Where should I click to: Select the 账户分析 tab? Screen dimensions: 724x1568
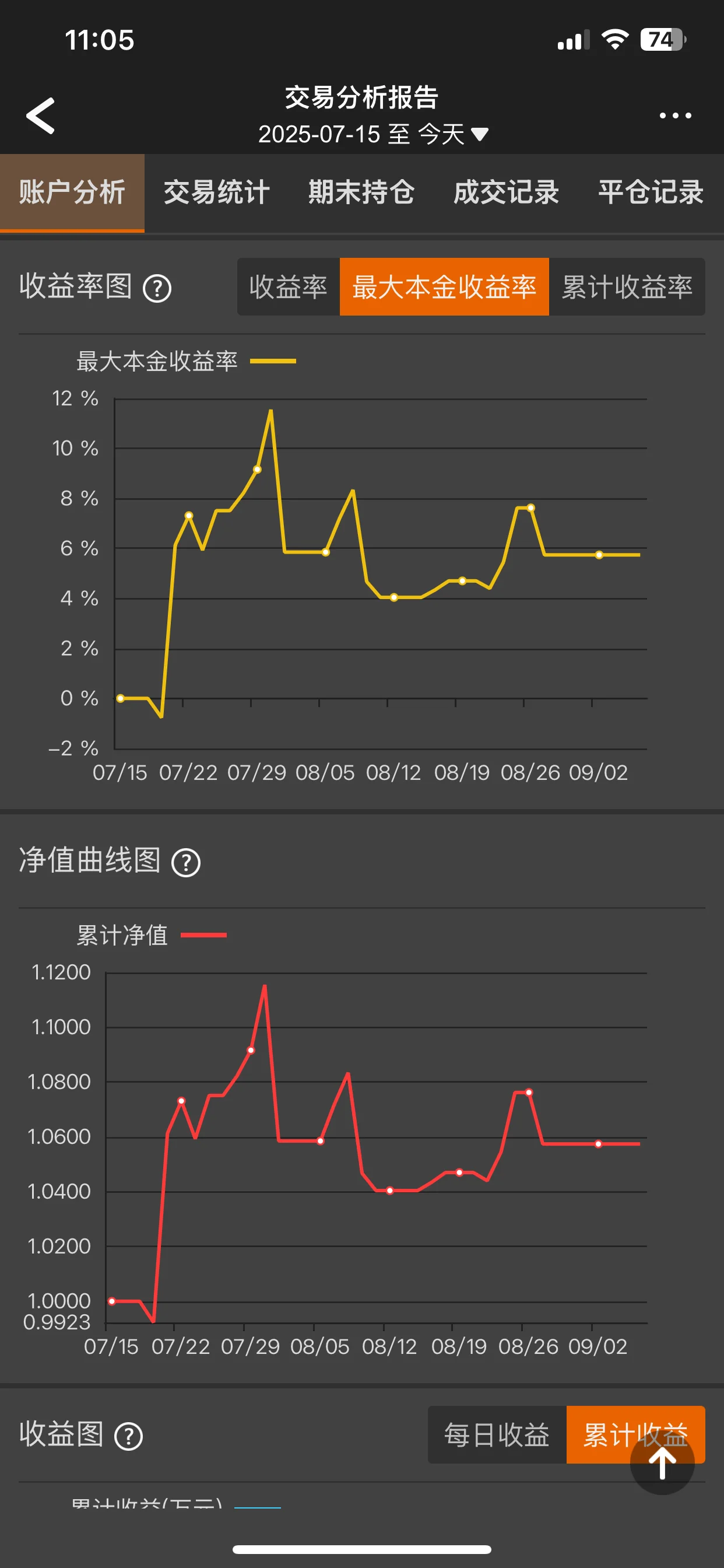[72, 192]
